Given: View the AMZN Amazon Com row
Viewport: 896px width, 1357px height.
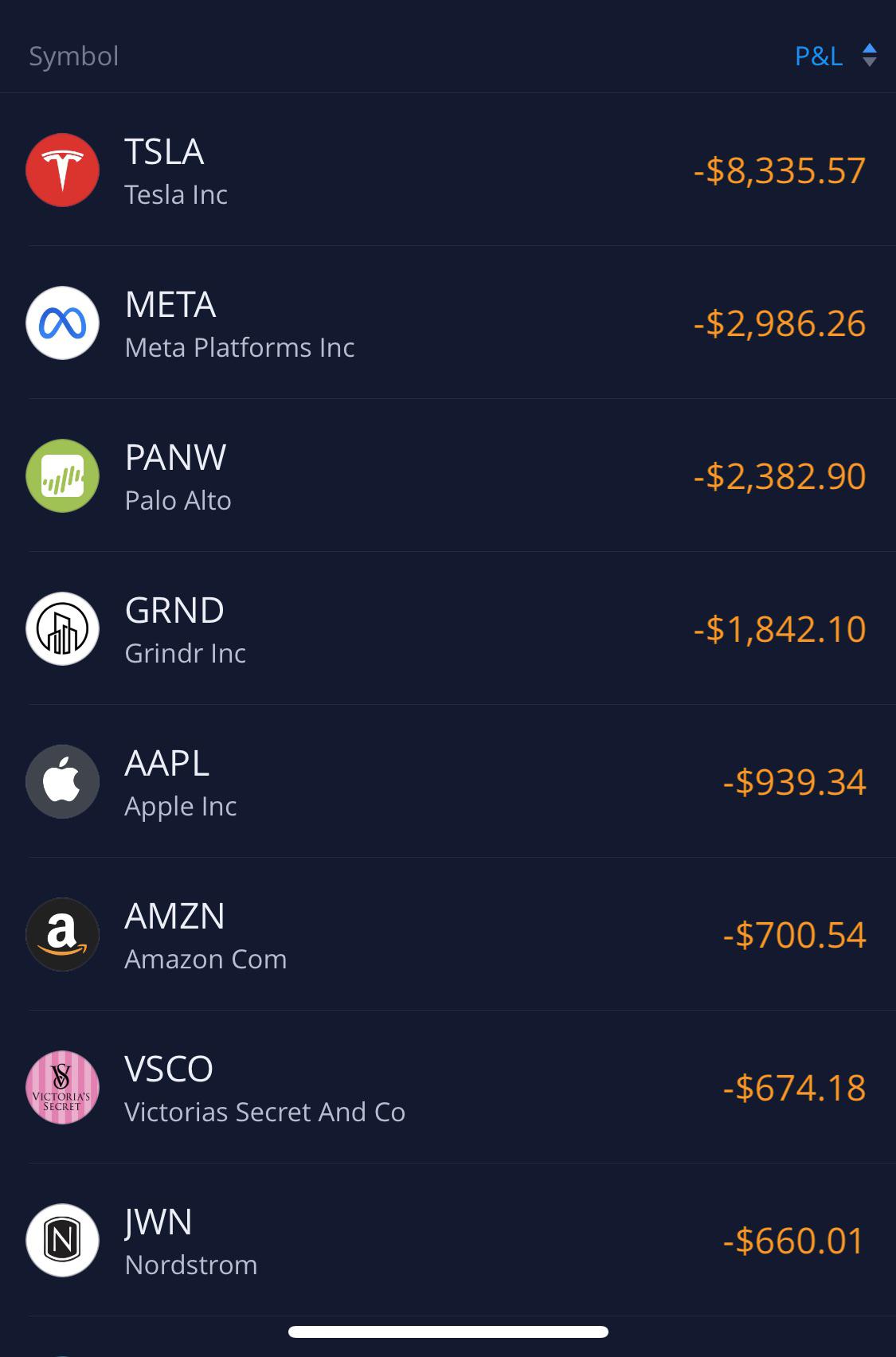Looking at the screenshot, I should coord(446,935).
